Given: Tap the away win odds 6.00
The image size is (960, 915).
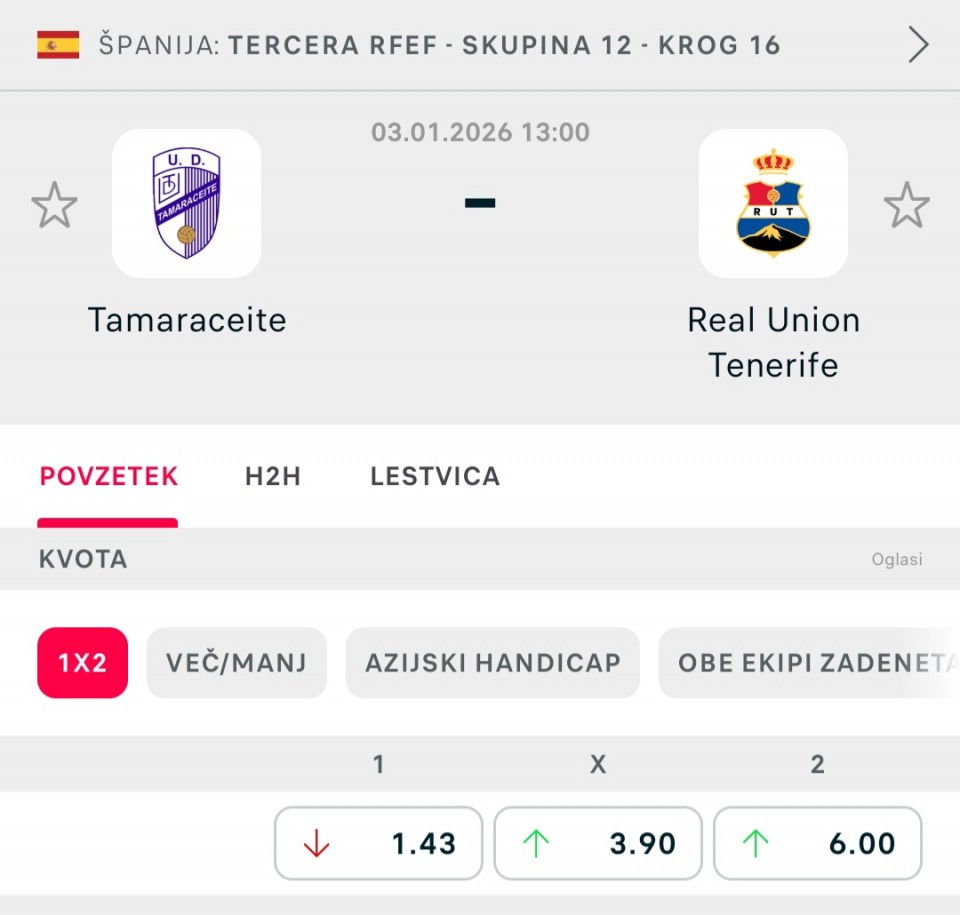Looking at the screenshot, I should point(817,843).
